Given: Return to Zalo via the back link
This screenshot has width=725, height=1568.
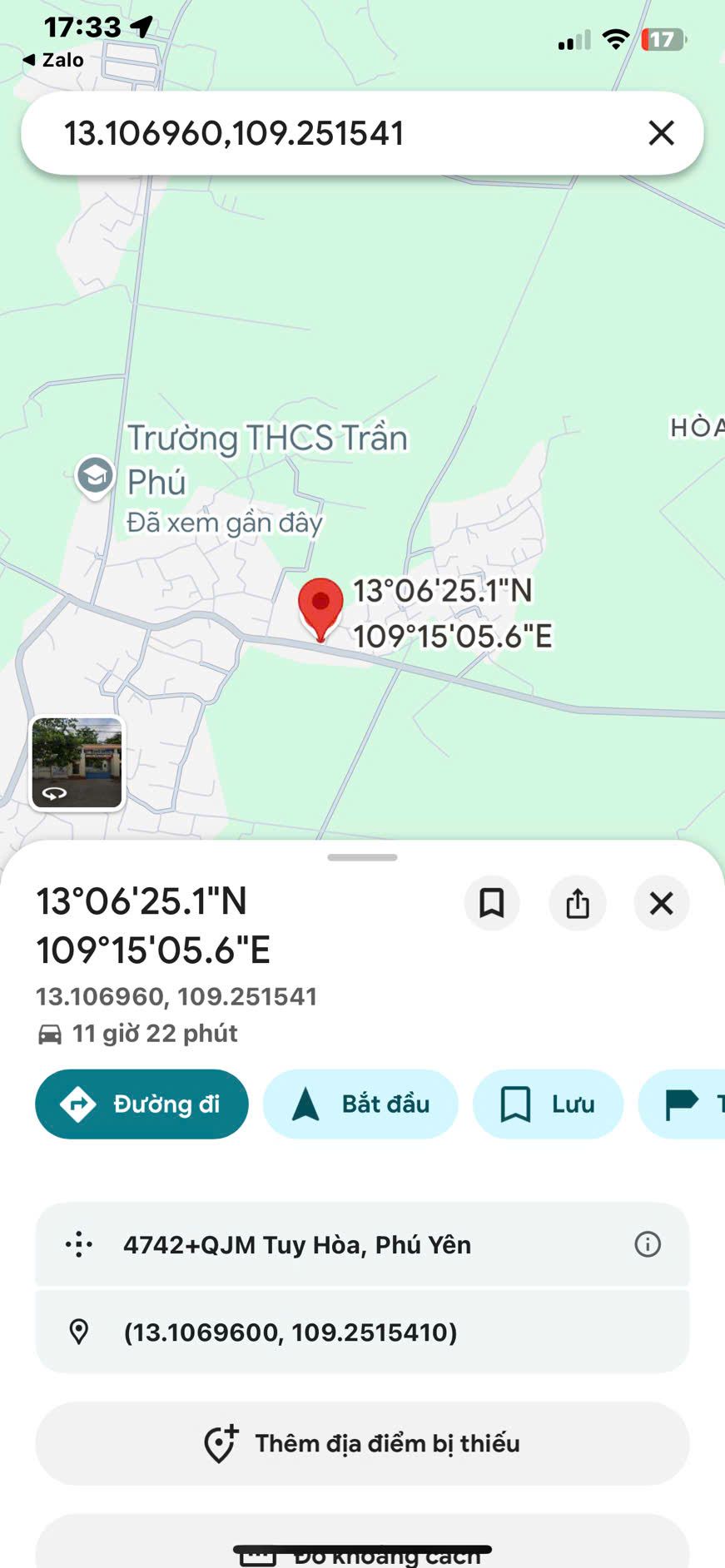Looking at the screenshot, I should 53,60.
